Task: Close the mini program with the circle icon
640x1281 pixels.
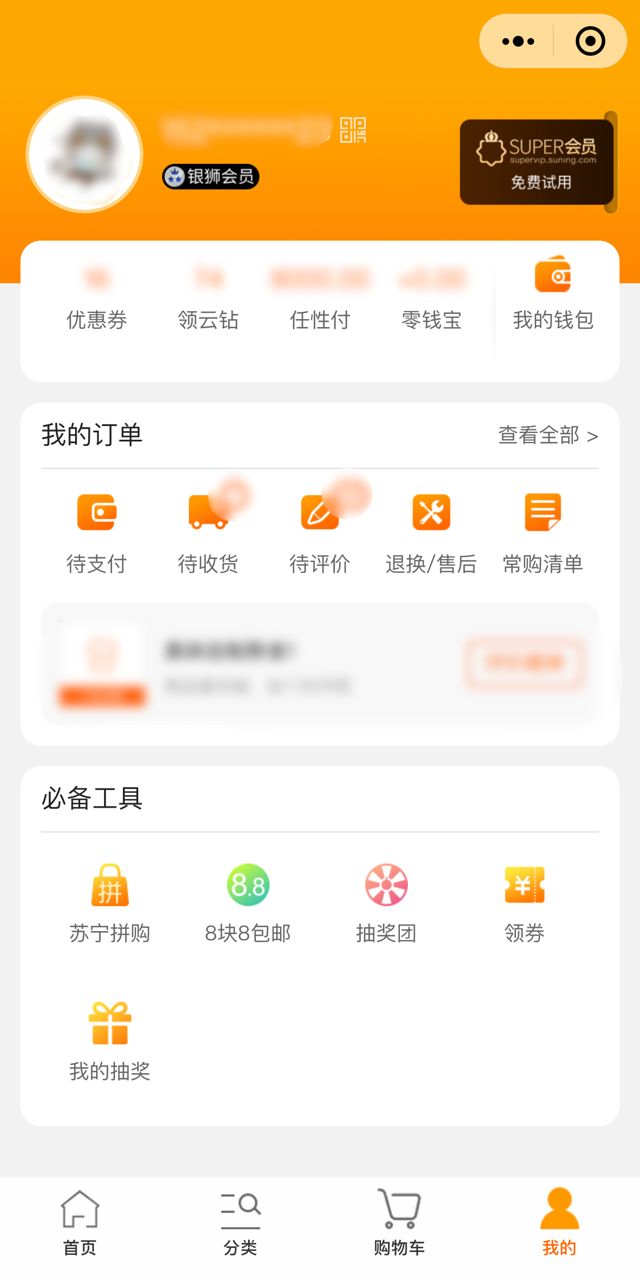Action: 590,41
